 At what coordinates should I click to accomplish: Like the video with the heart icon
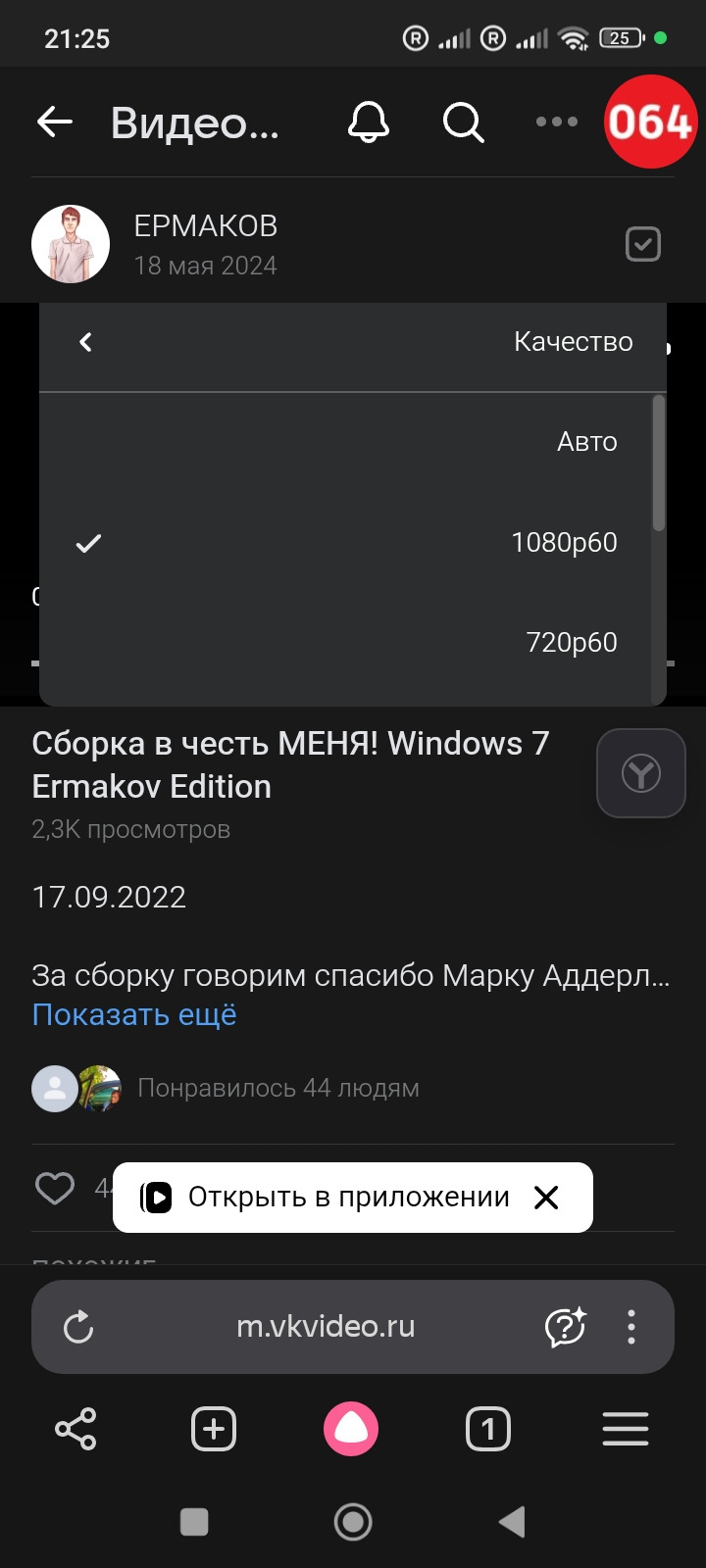[x=55, y=1188]
